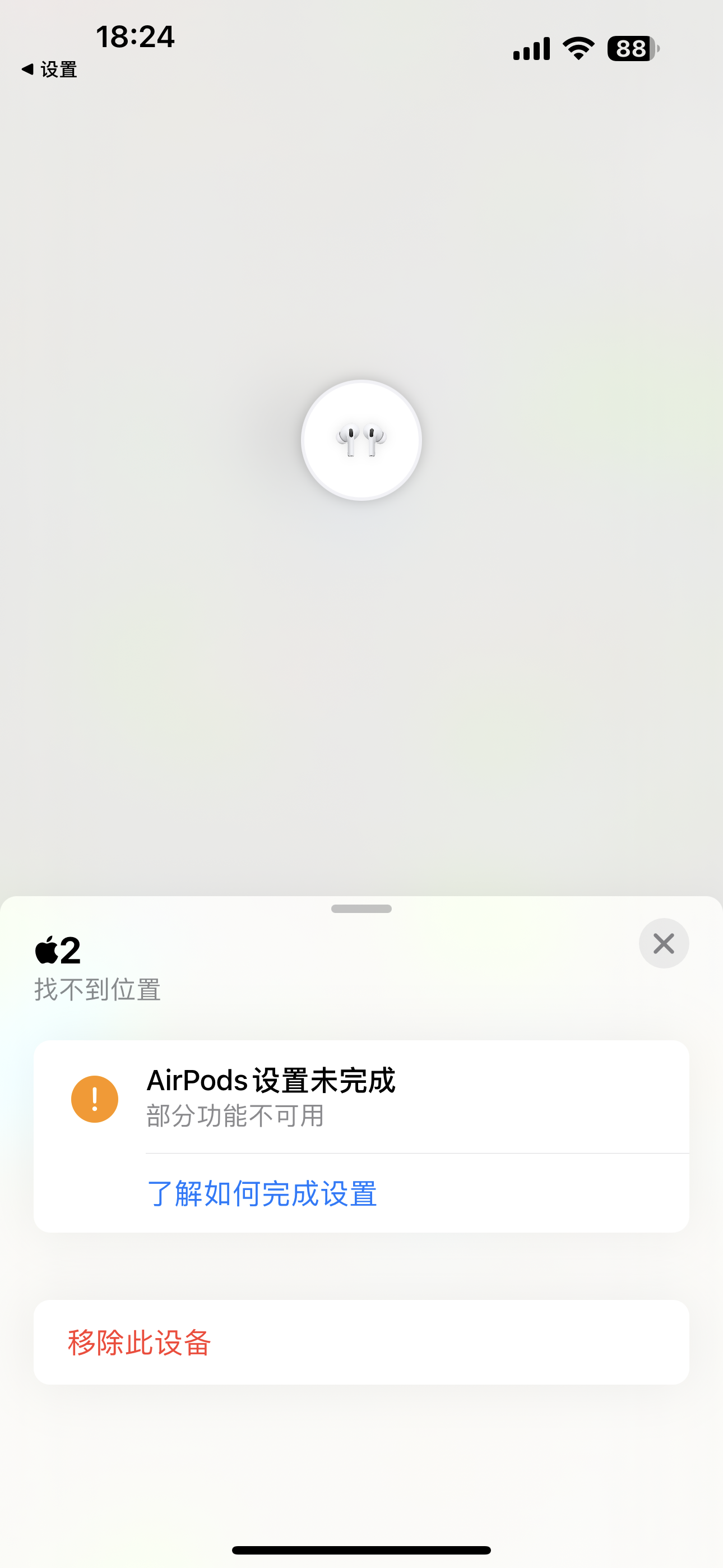Return to 设置 via the back breadcrumb
Screen dimensions: 723x1568
pos(50,70)
